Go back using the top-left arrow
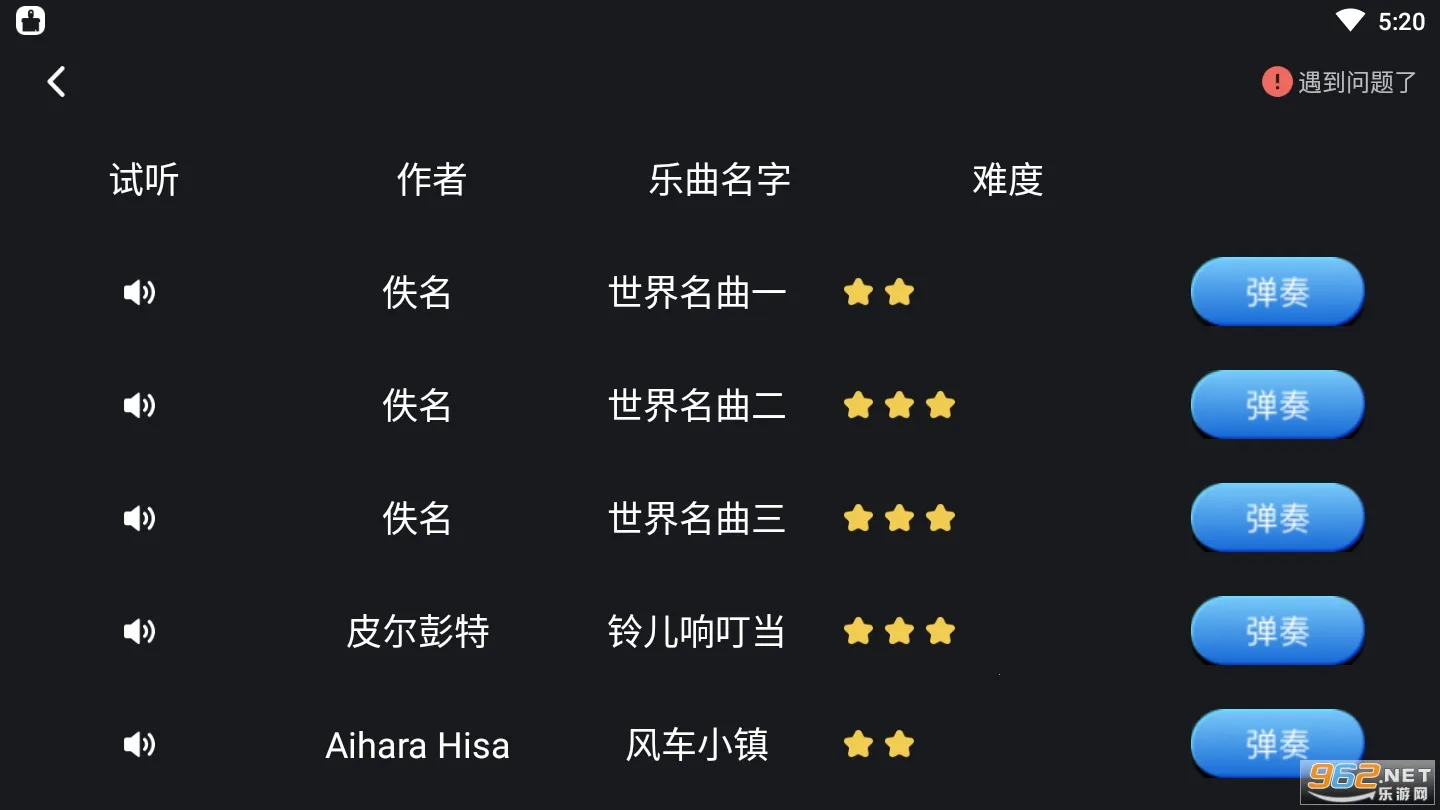Viewport: 1440px width, 810px height. pyautogui.click(x=57, y=82)
